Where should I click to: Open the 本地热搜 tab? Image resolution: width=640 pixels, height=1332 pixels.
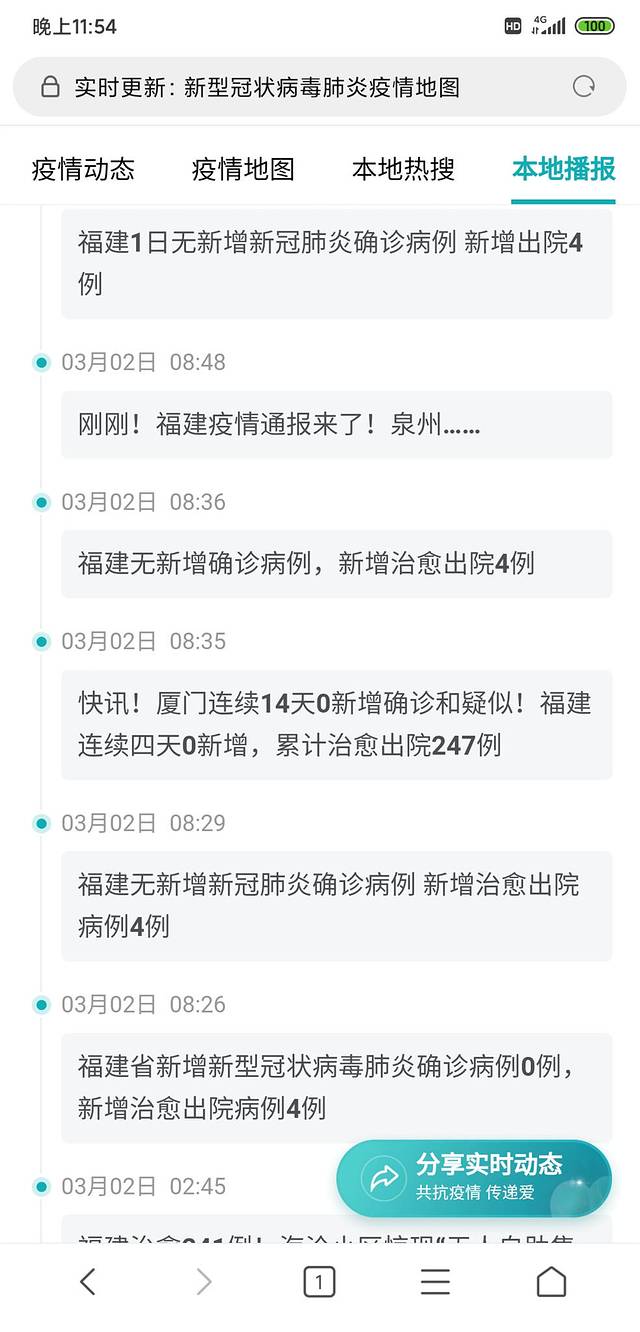point(403,169)
